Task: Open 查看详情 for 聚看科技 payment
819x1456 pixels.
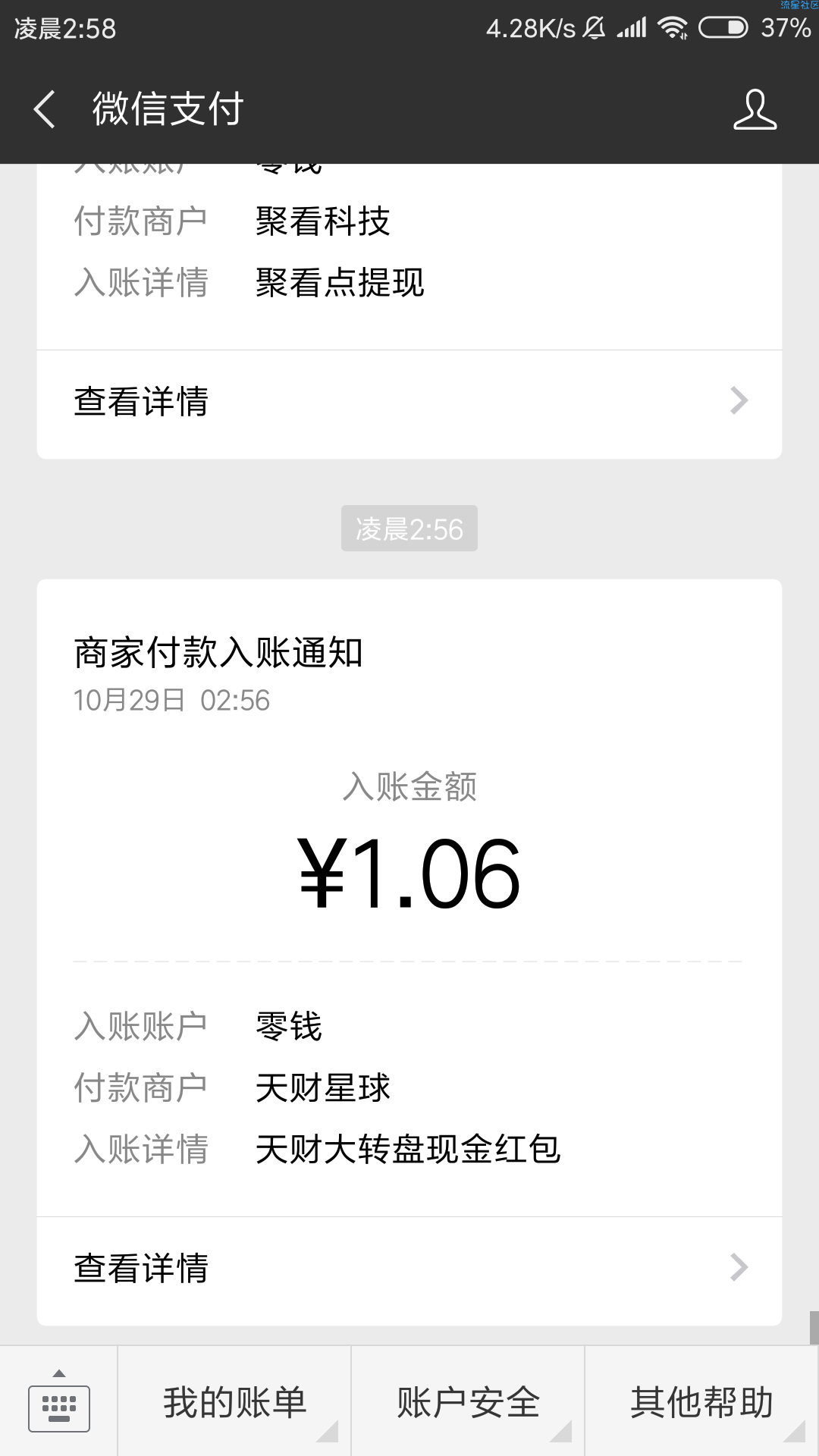Action: [x=409, y=403]
